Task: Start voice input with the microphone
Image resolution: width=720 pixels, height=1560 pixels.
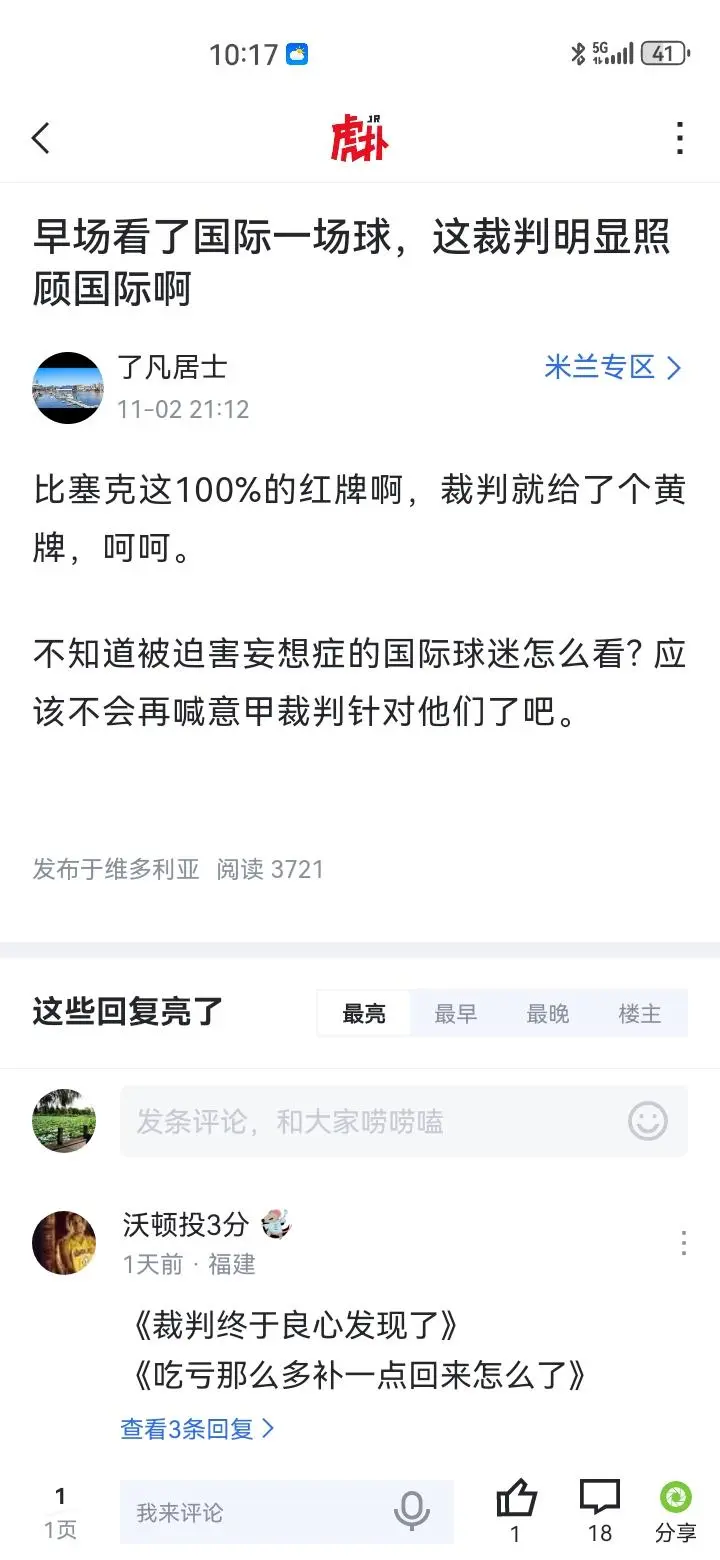Action: [x=412, y=1511]
